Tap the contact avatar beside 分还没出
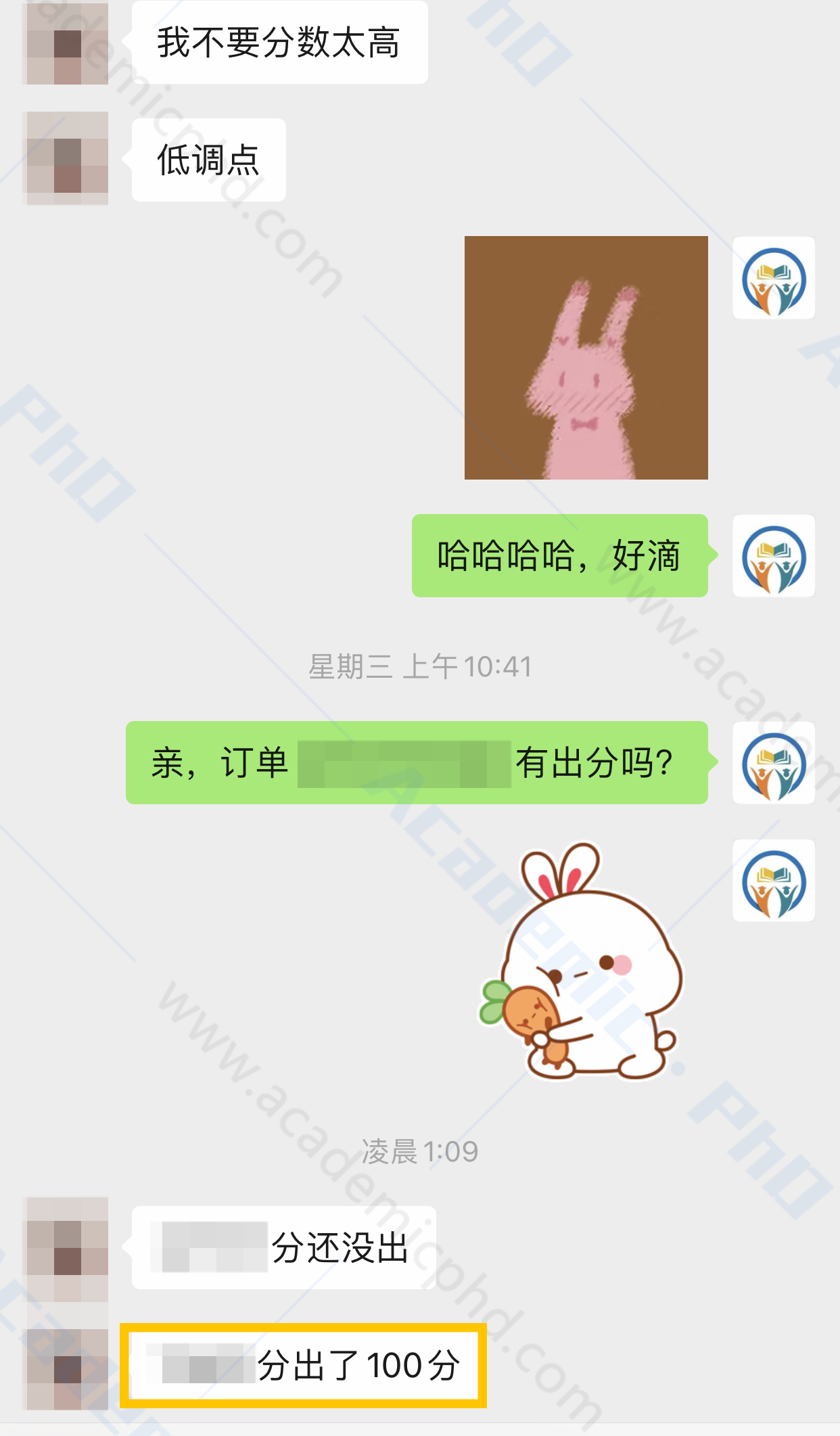 click(x=66, y=1248)
